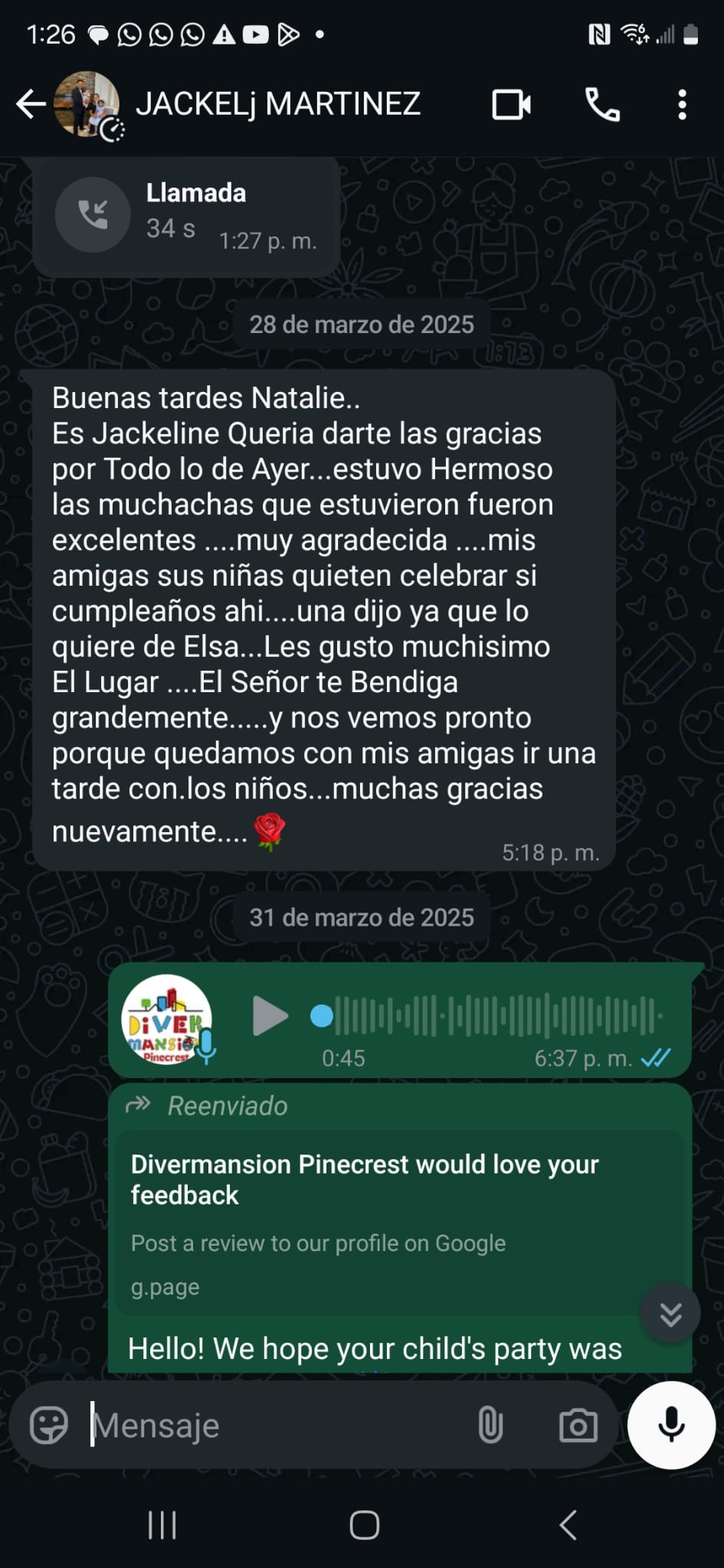Viewport: 724px width, 1568px height.
Task: Jump to the latest messages
Action: tap(670, 1314)
